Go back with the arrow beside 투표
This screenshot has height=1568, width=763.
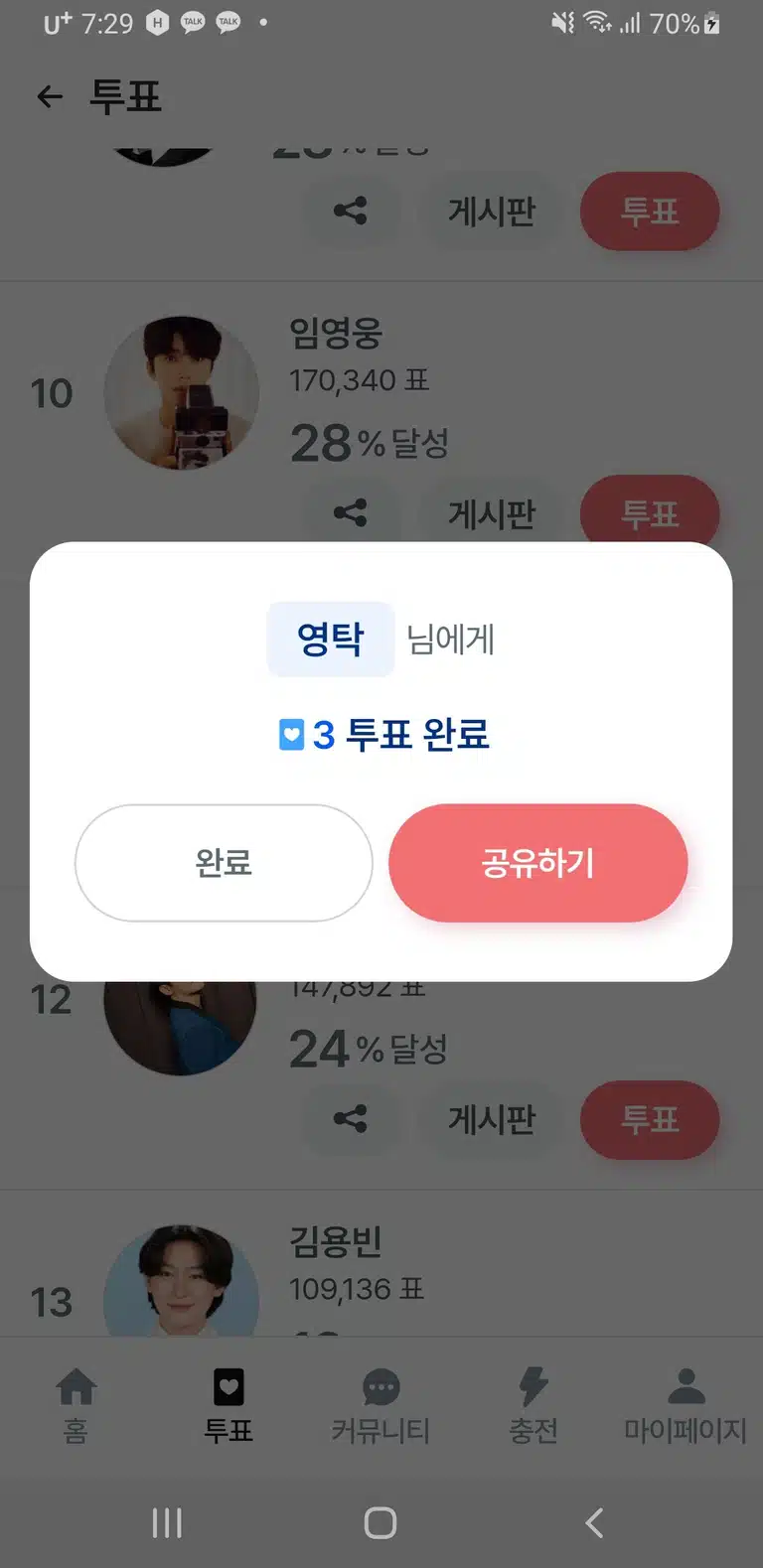(50, 96)
